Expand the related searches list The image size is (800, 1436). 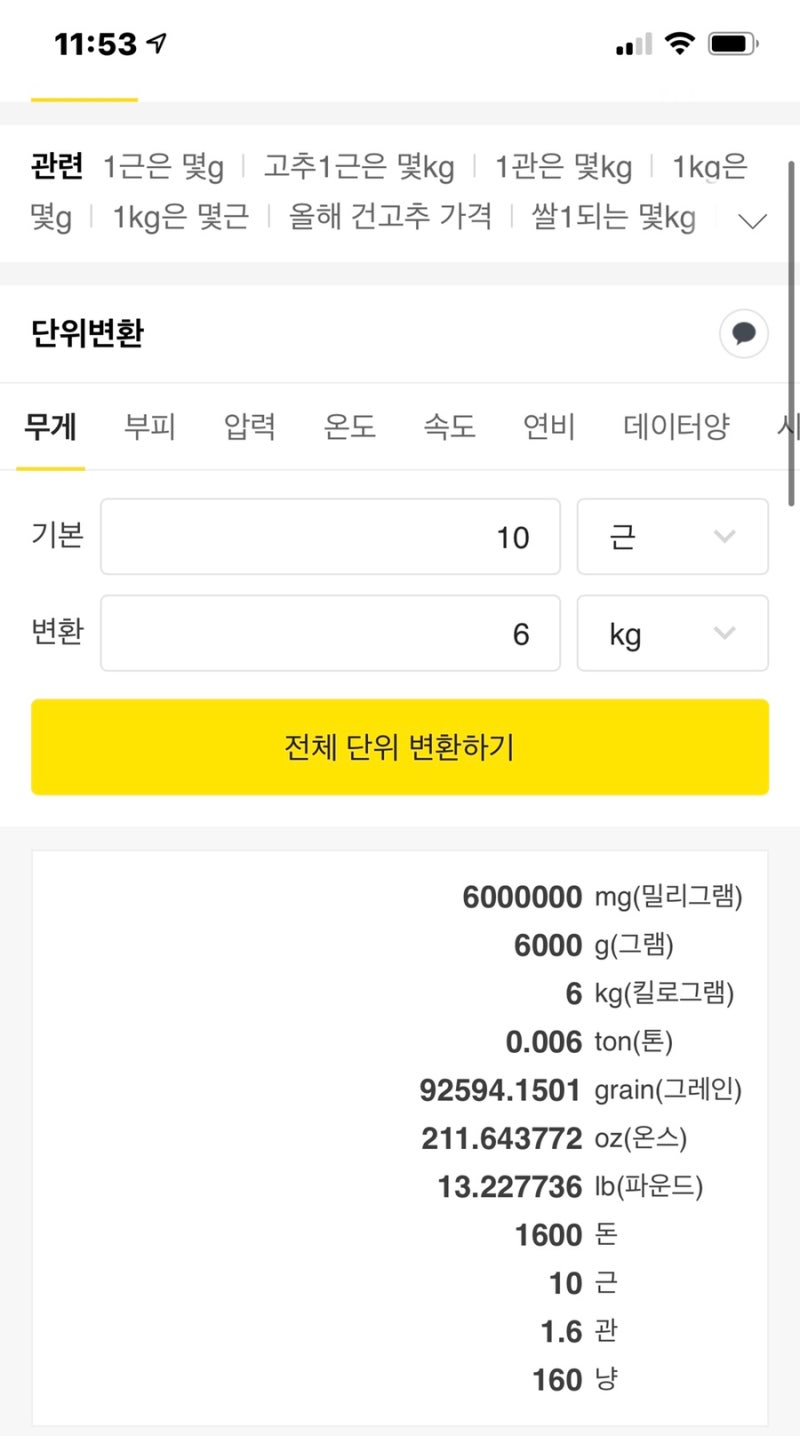[x=752, y=220]
